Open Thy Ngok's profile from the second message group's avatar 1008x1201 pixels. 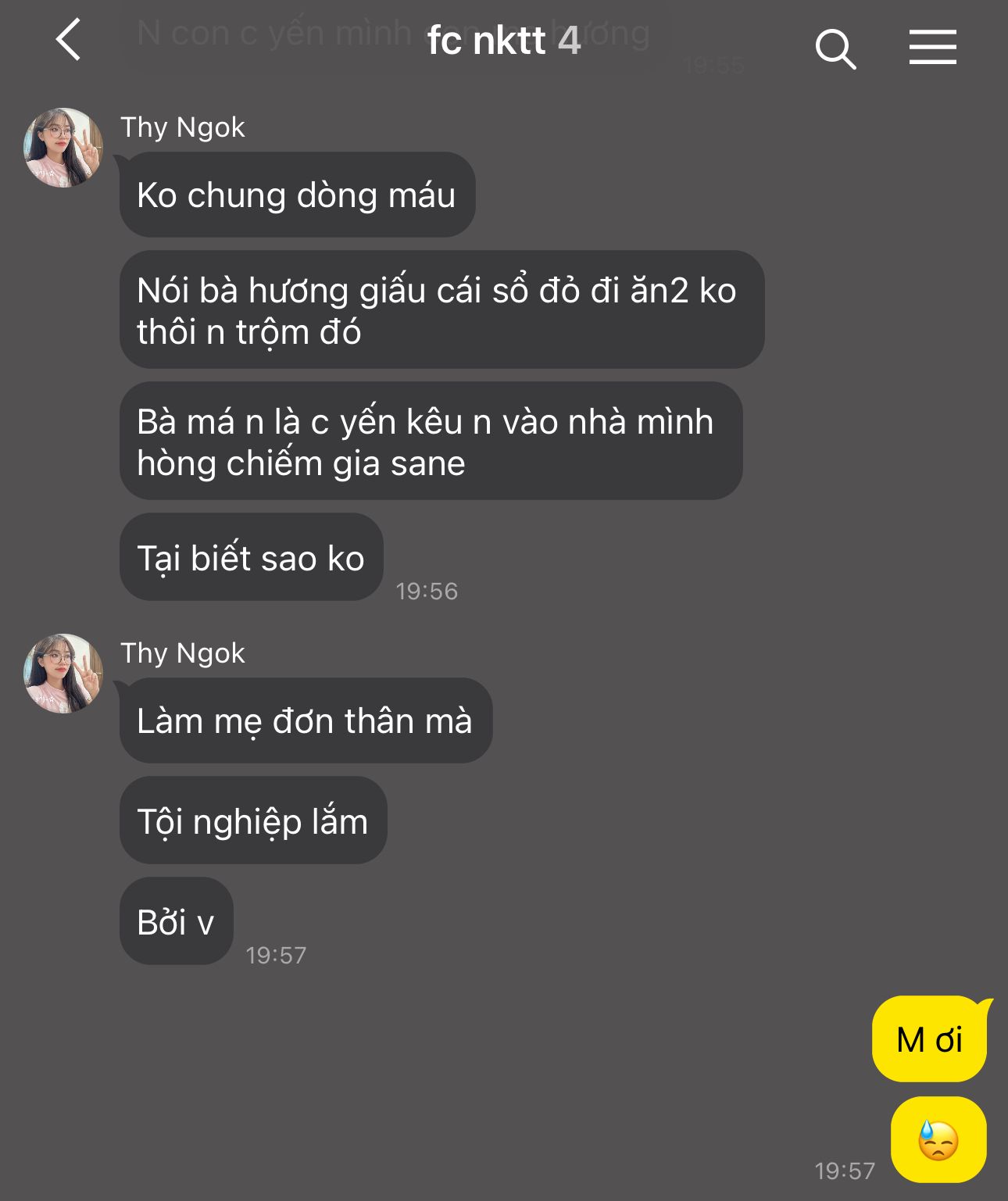pyautogui.click(x=63, y=674)
